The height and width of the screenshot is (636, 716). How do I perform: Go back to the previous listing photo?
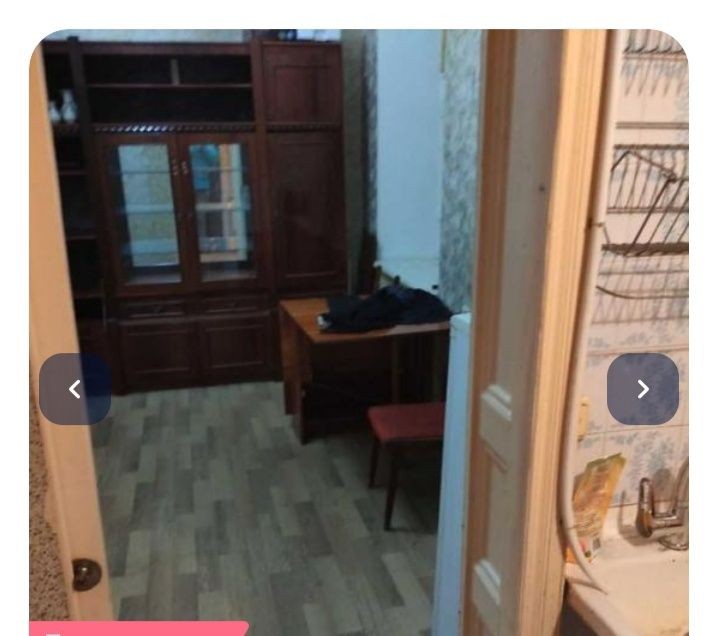tap(75, 389)
